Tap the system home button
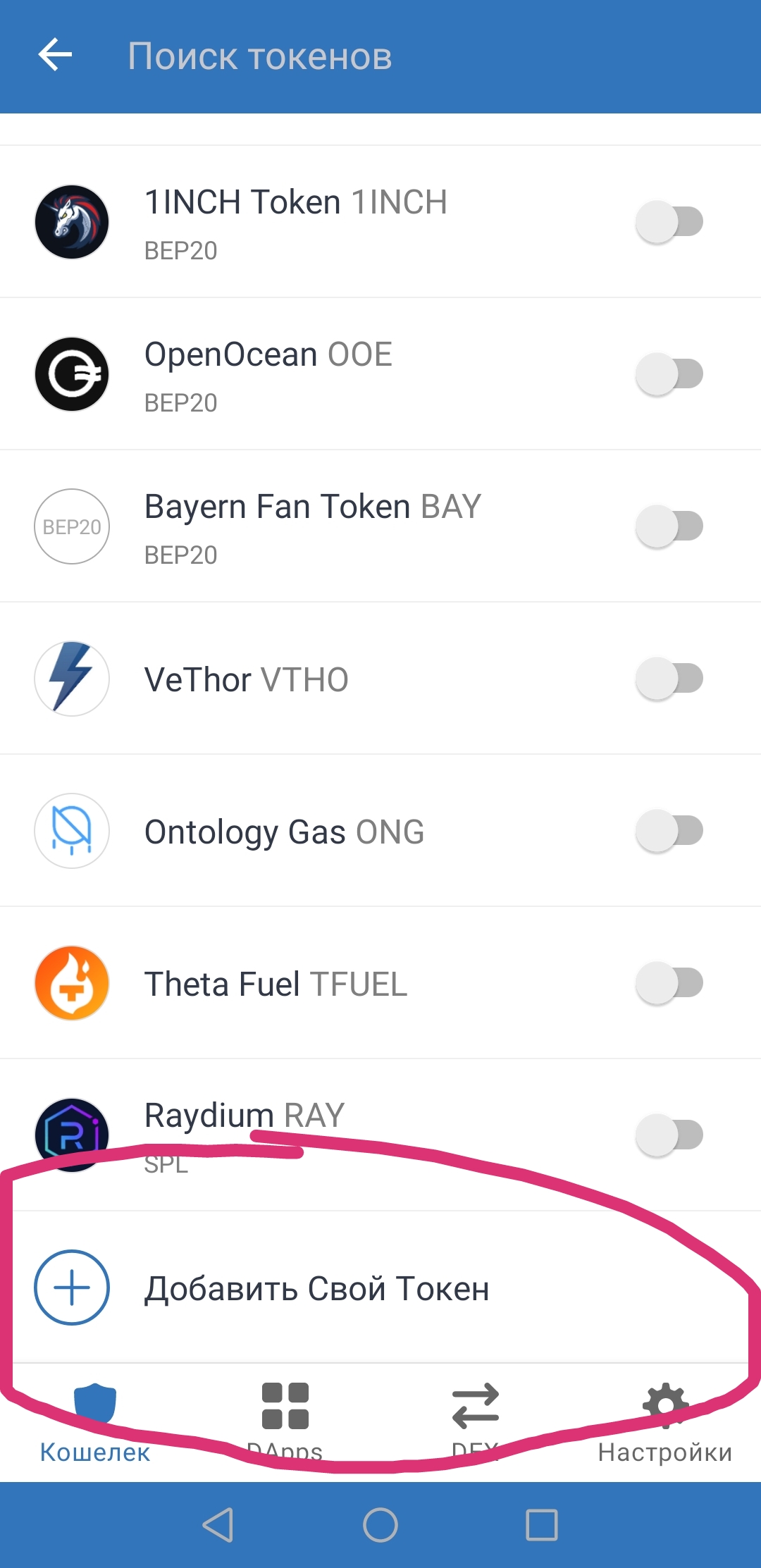 380,1526
